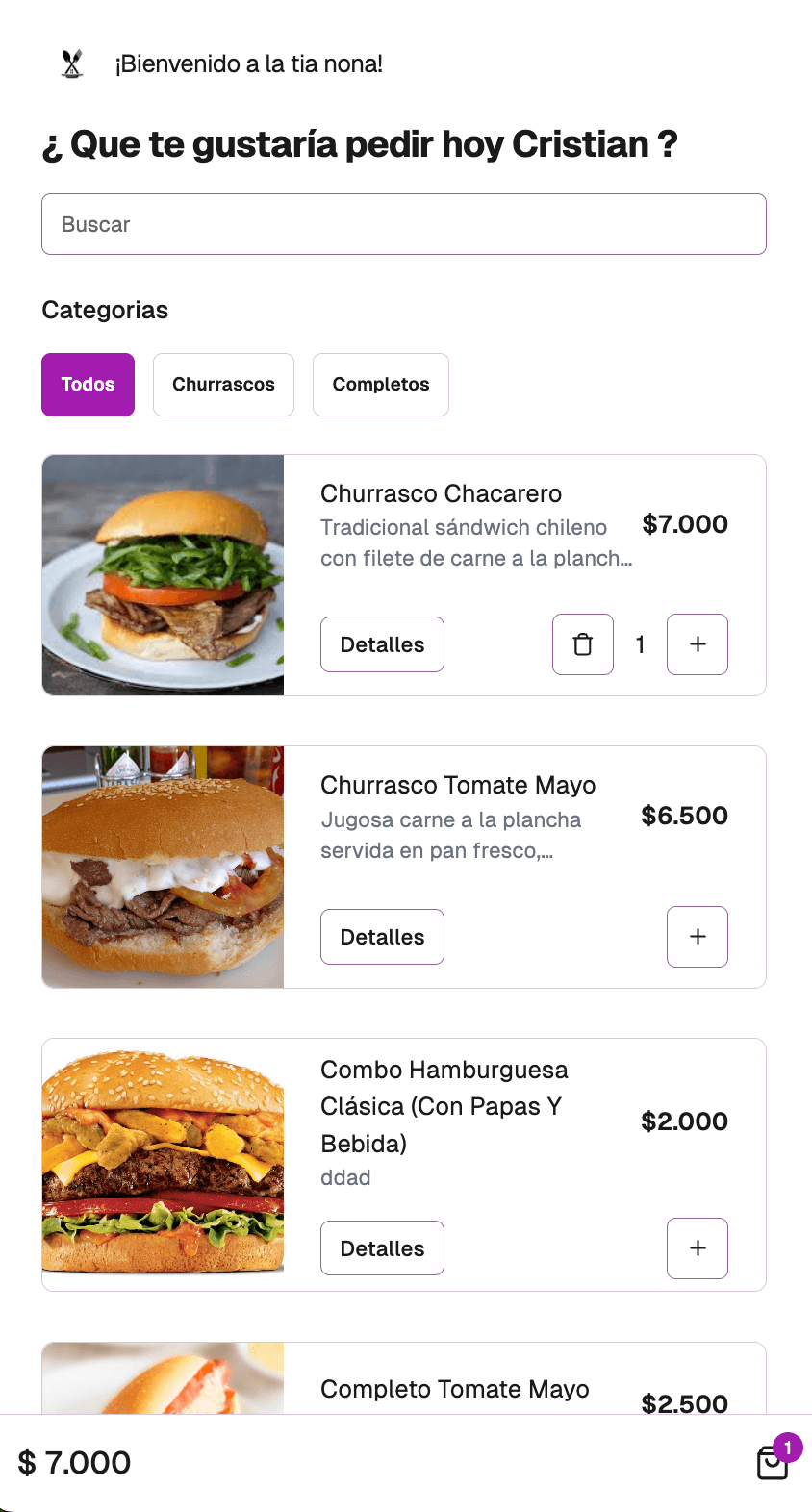Viewport: 812px width, 1512px height.
Task: Open Detalles for Churrasco Tomate Mayo
Action: click(381, 936)
